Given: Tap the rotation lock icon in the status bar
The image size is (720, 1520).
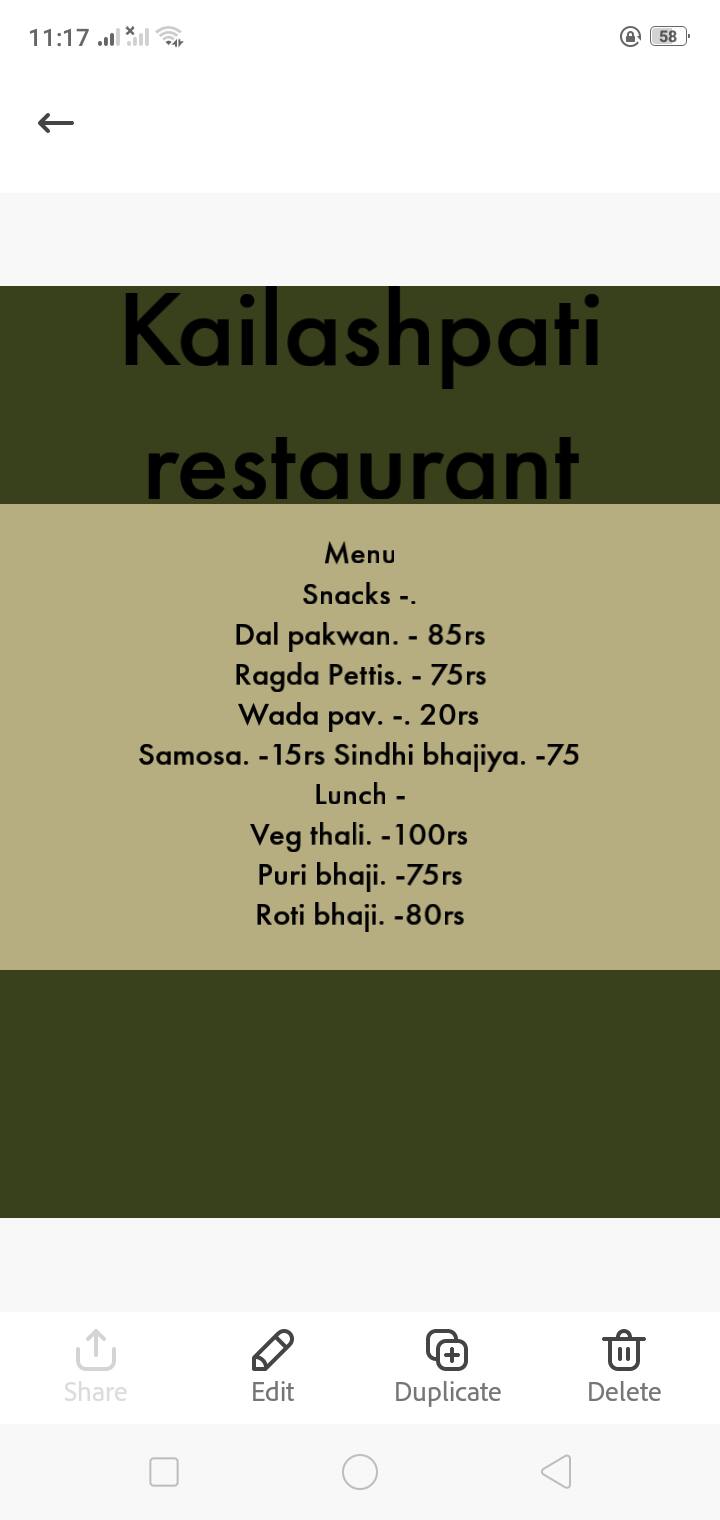Looking at the screenshot, I should pyautogui.click(x=630, y=36).
